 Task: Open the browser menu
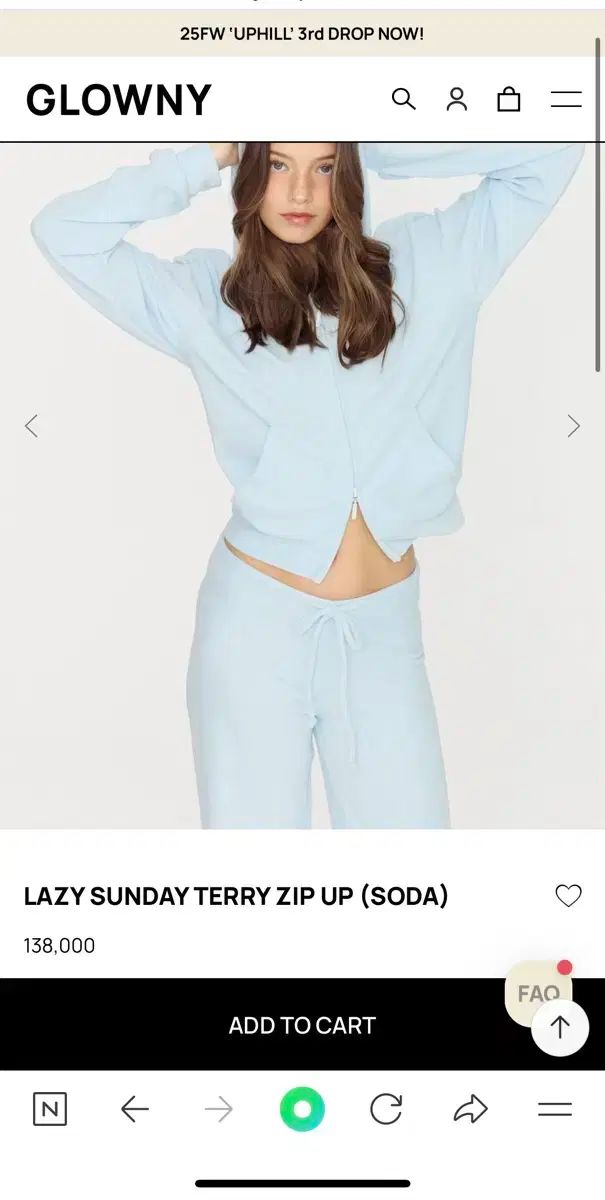tap(555, 1109)
